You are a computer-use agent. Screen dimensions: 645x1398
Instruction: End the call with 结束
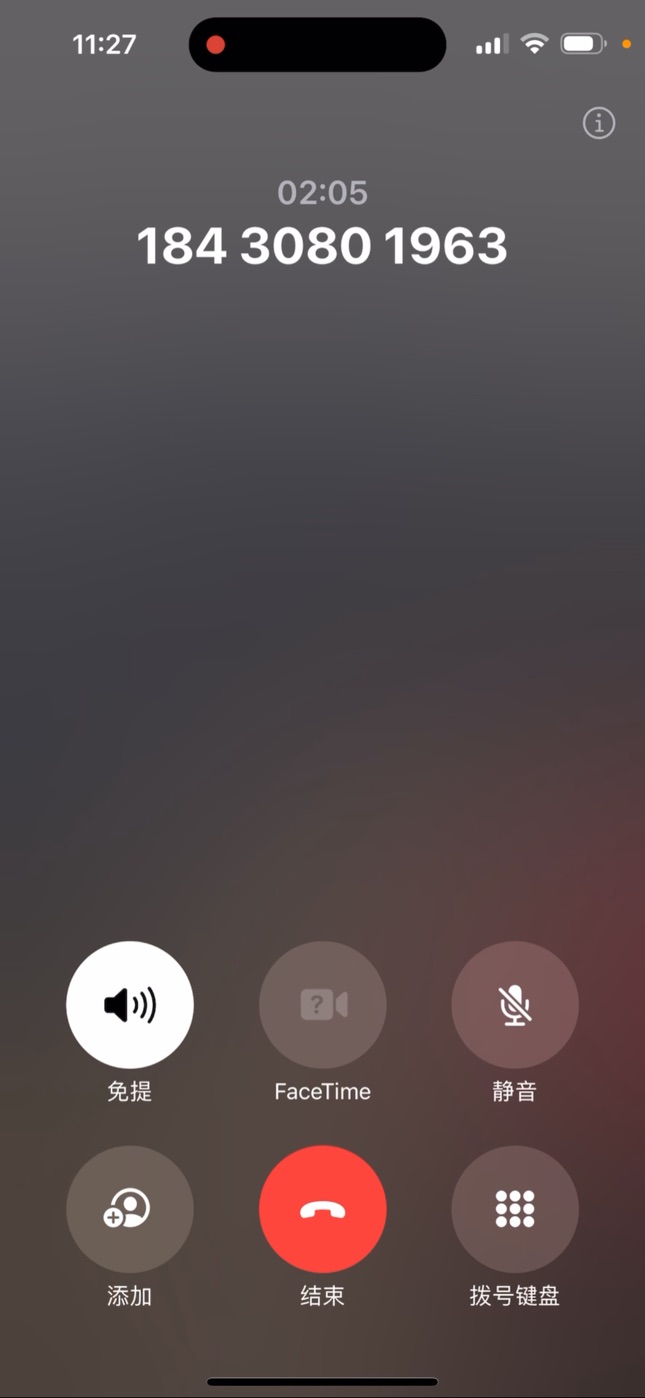point(322,1209)
